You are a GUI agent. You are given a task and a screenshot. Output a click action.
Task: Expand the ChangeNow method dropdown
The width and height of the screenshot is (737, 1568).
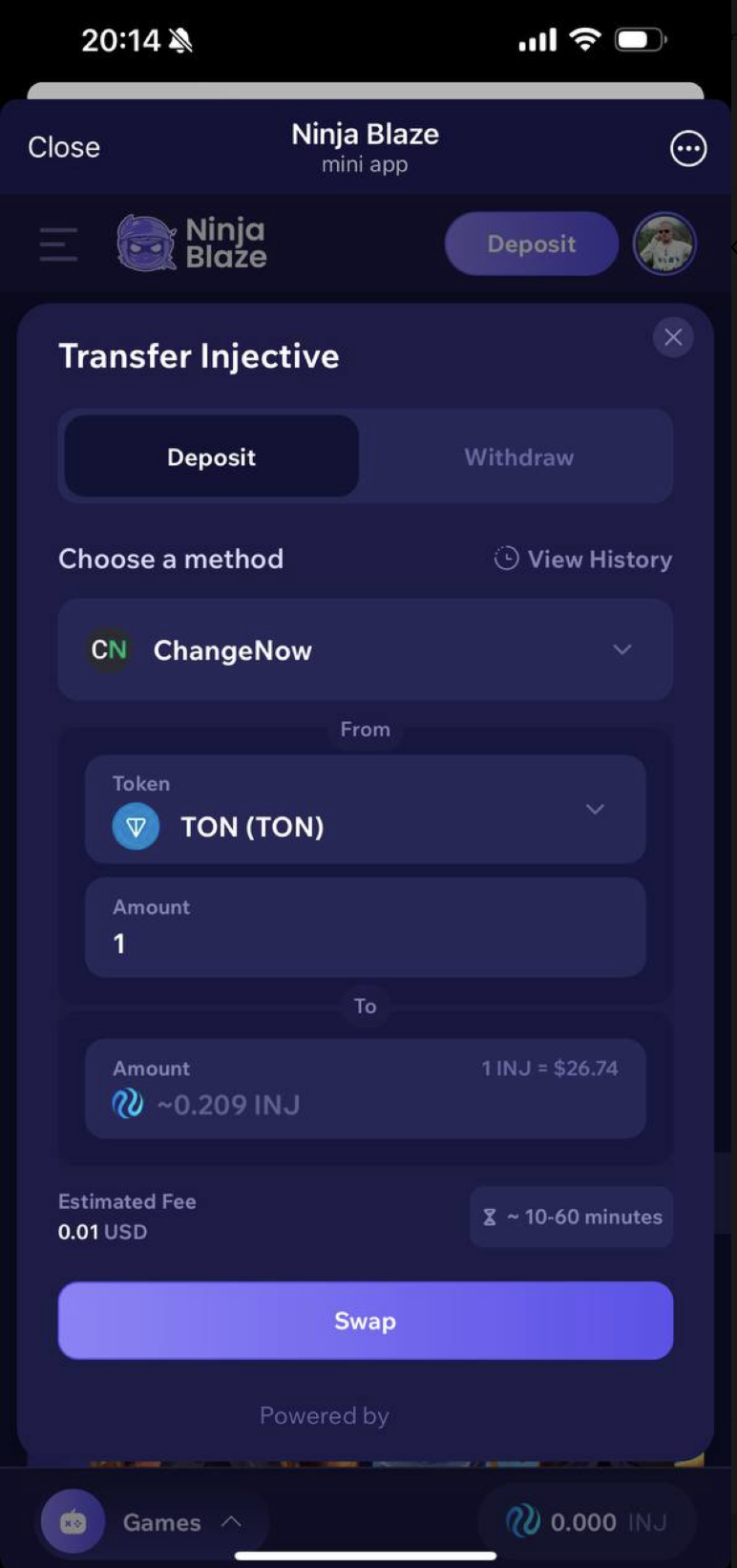(x=366, y=649)
